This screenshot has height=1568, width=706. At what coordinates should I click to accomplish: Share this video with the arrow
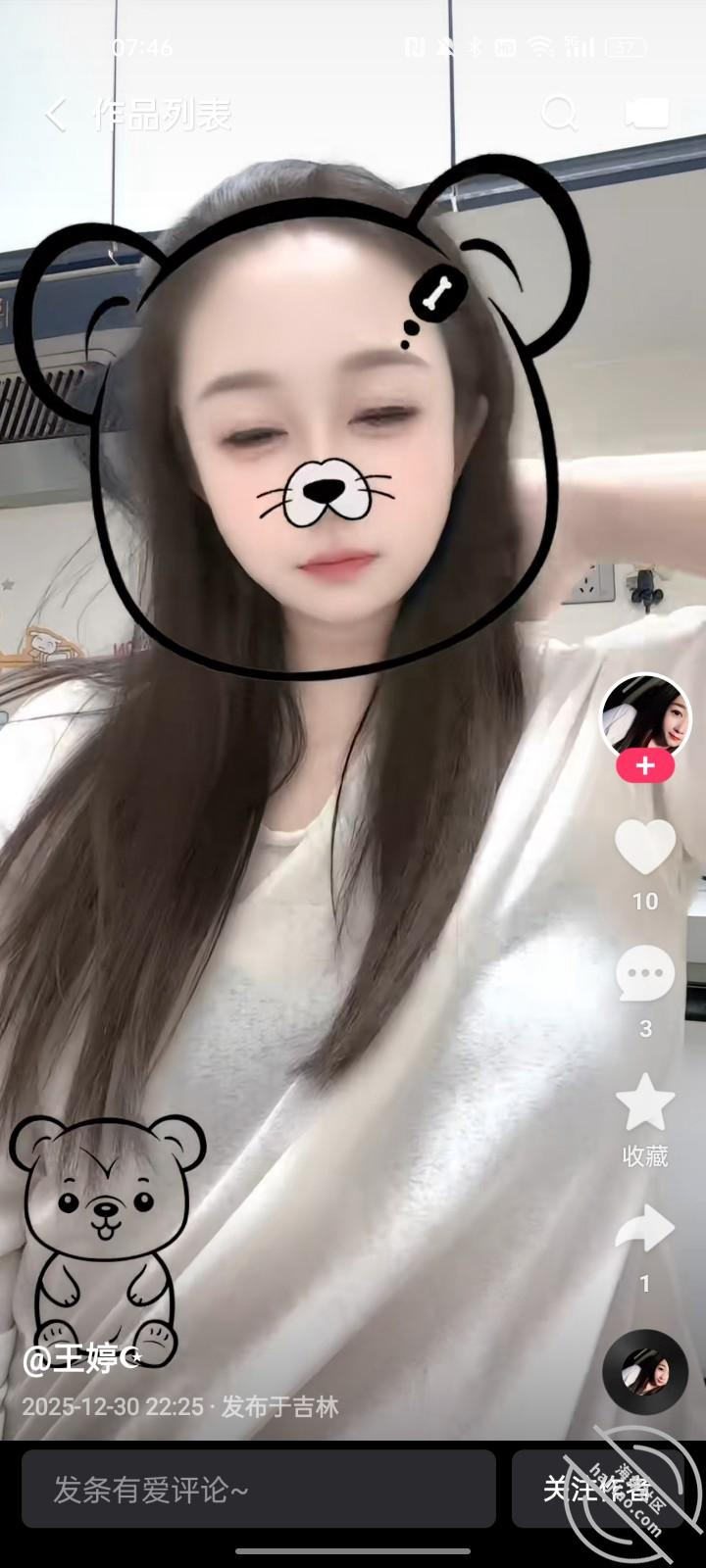coord(645,1229)
